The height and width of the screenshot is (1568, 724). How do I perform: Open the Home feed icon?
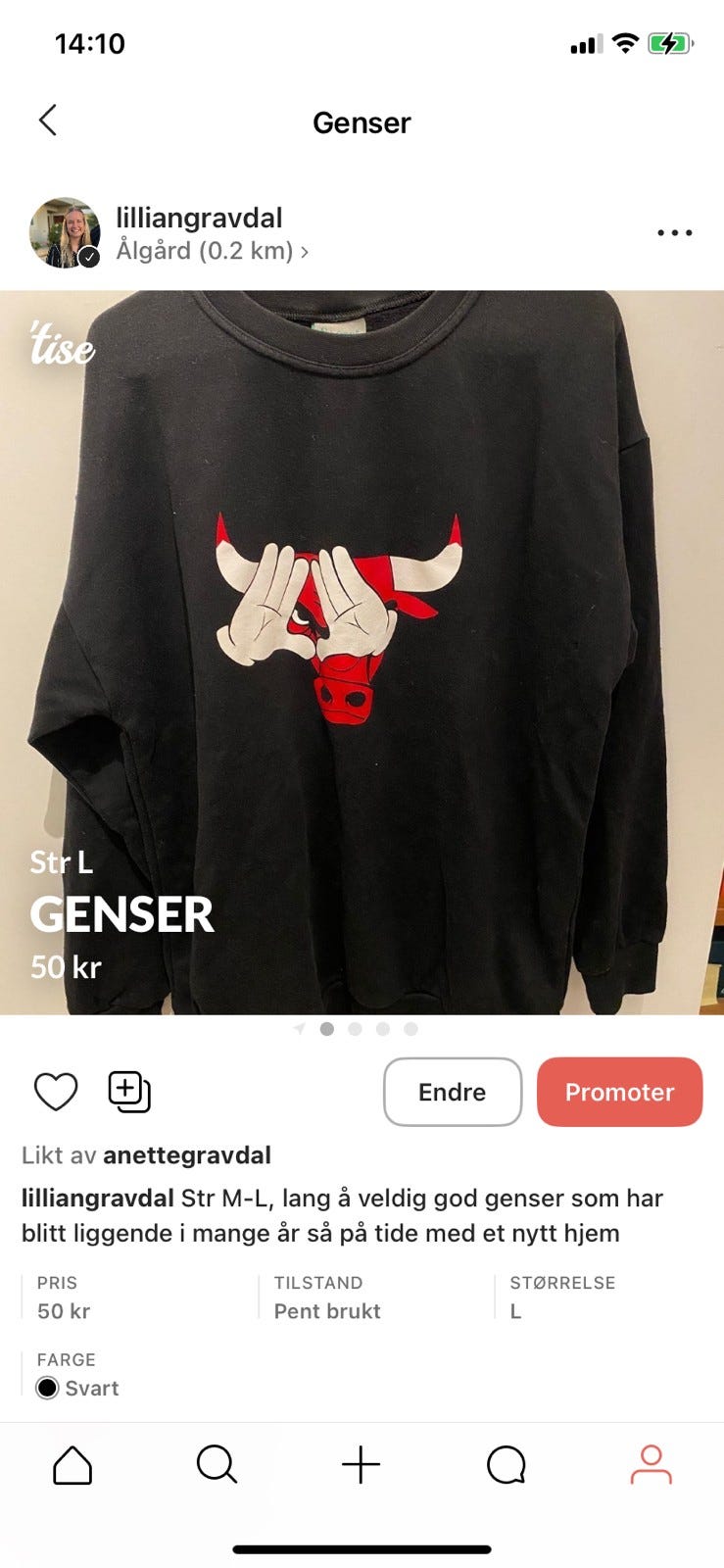[x=73, y=1465]
